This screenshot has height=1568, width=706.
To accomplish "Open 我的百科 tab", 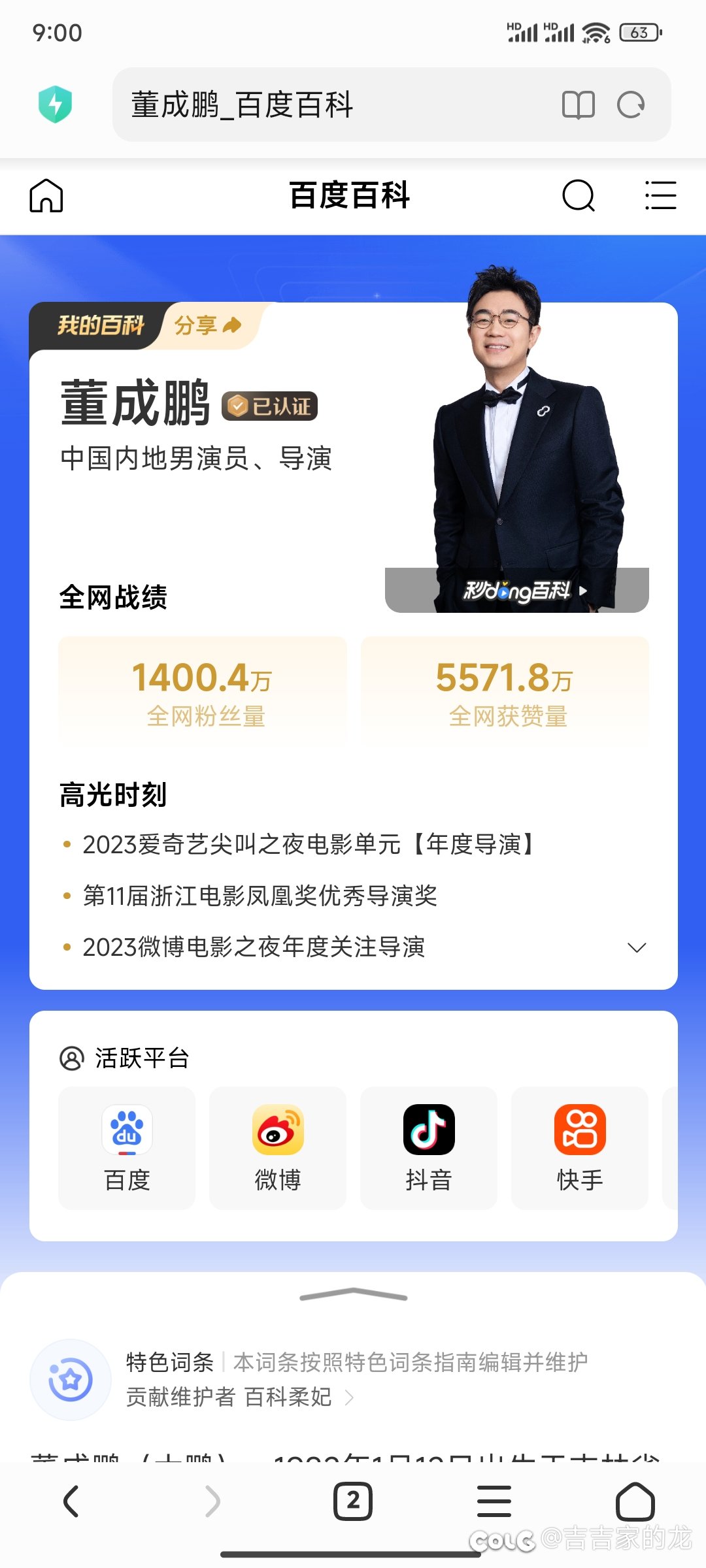I will click(x=100, y=325).
